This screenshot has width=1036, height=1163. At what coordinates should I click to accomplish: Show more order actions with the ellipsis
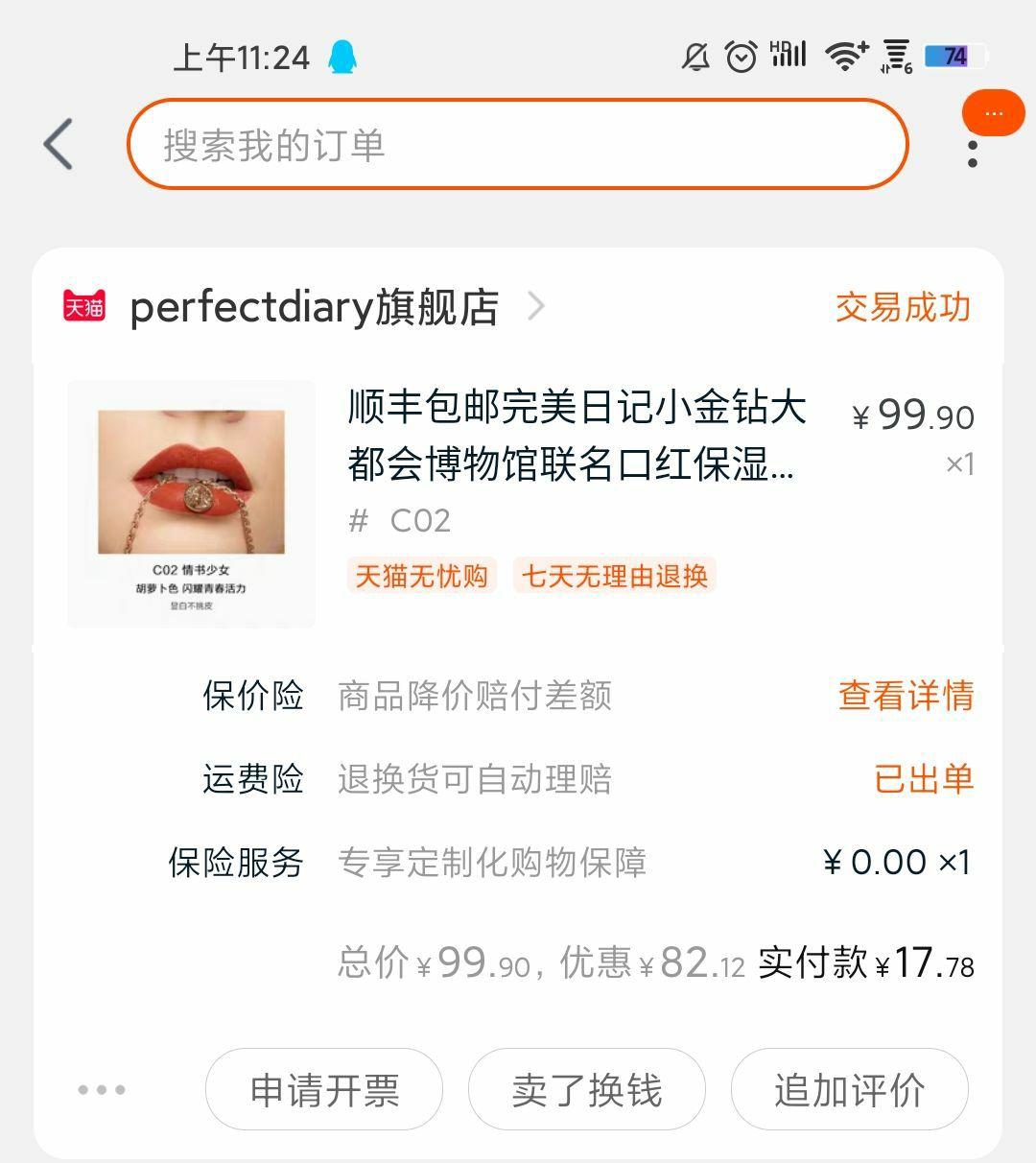[102, 1090]
